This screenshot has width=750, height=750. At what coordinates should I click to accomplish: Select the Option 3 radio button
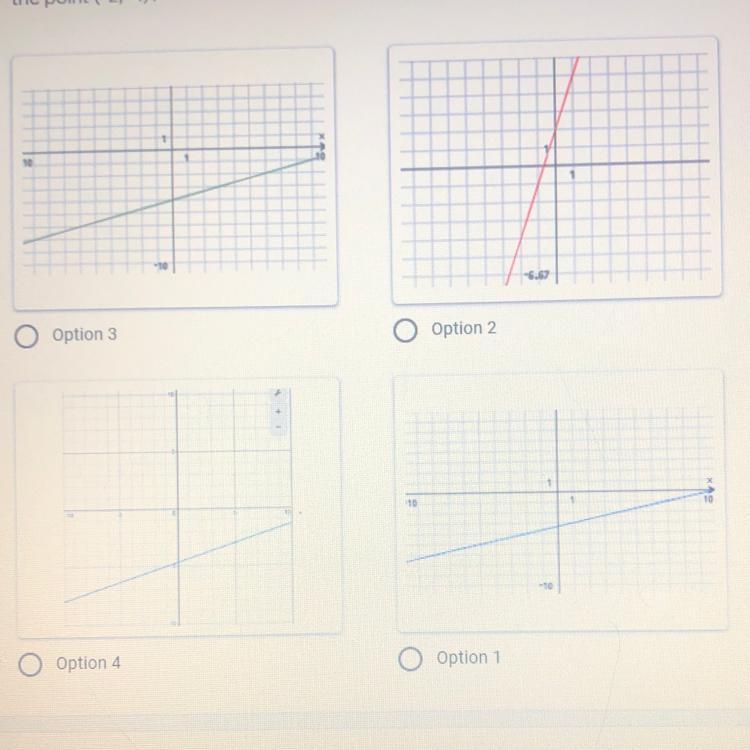click(26, 336)
